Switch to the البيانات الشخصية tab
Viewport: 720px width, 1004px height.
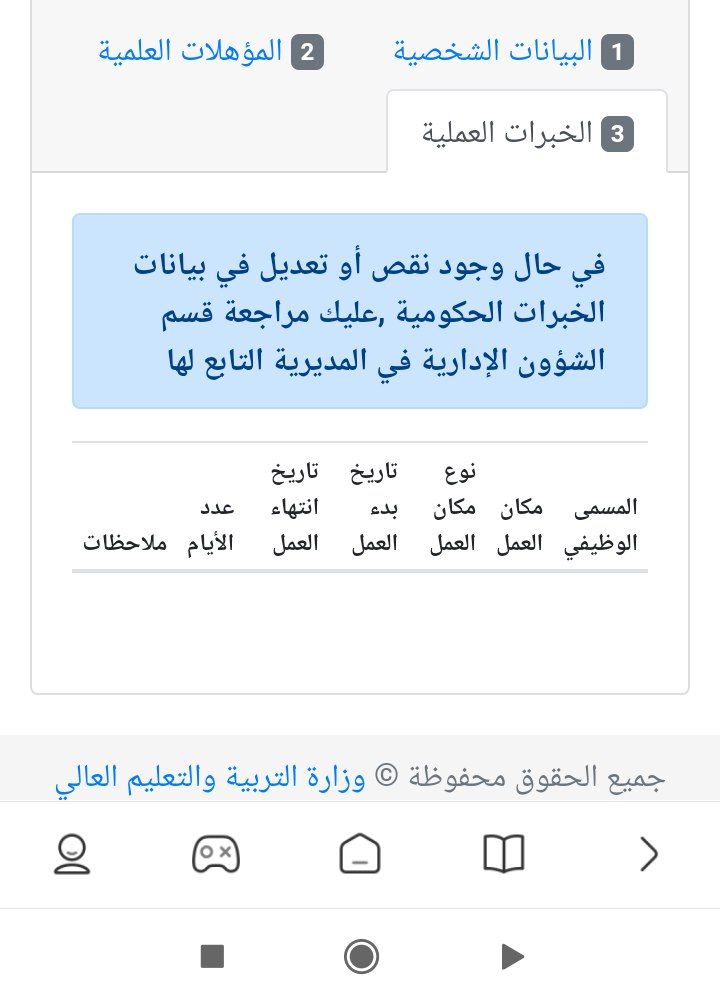pos(514,51)
